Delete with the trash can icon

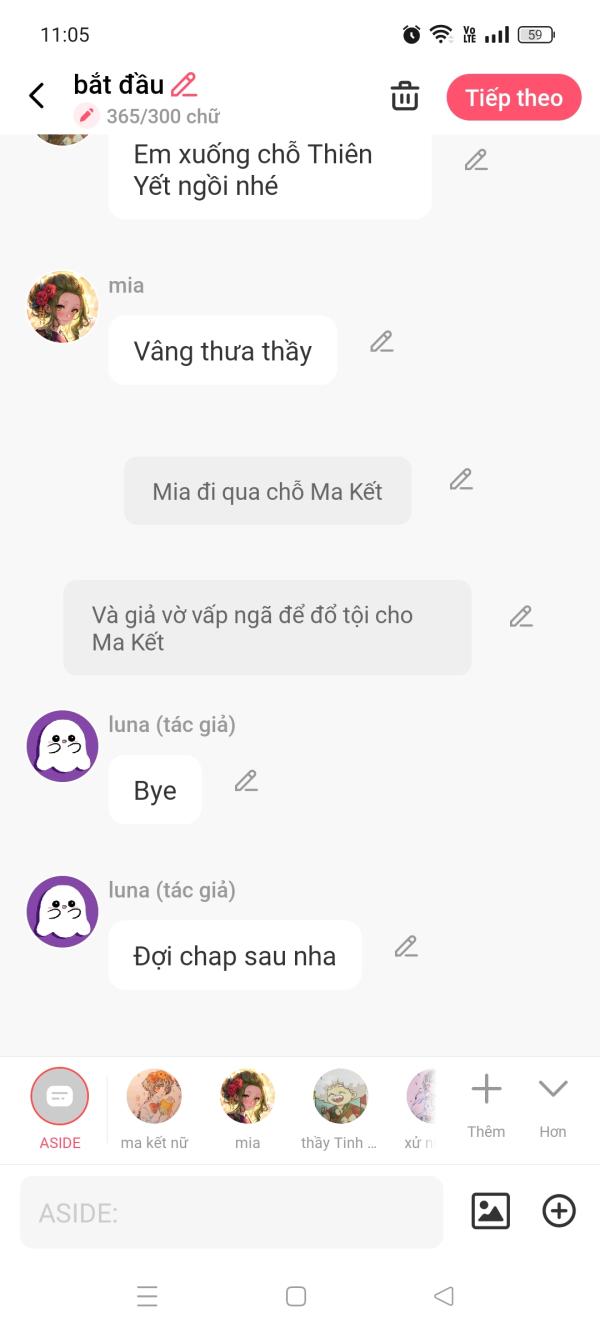(404, 97)
